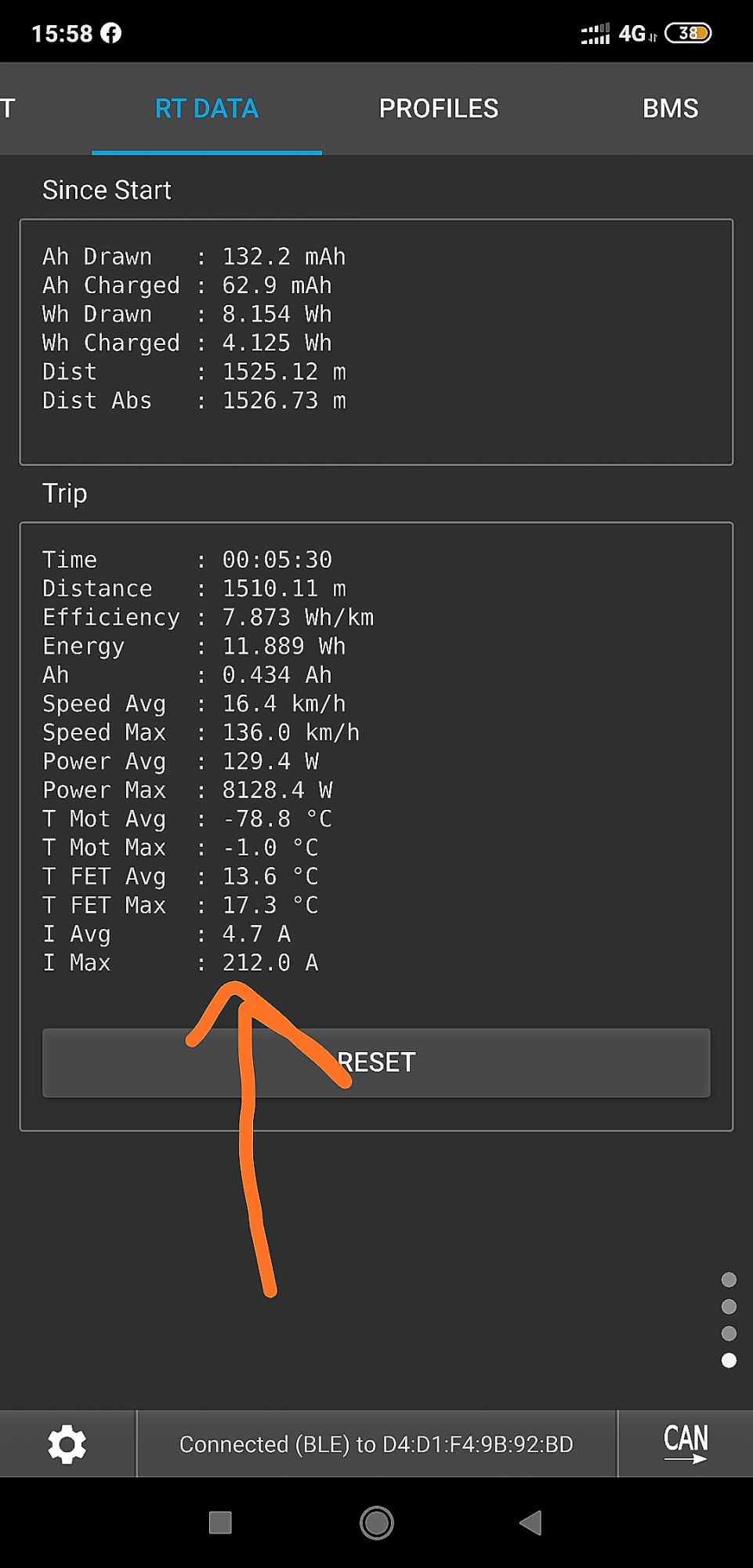753x1568 pixels.
Task: Reset the trip statistics
Action: (x=376, y=1062)
